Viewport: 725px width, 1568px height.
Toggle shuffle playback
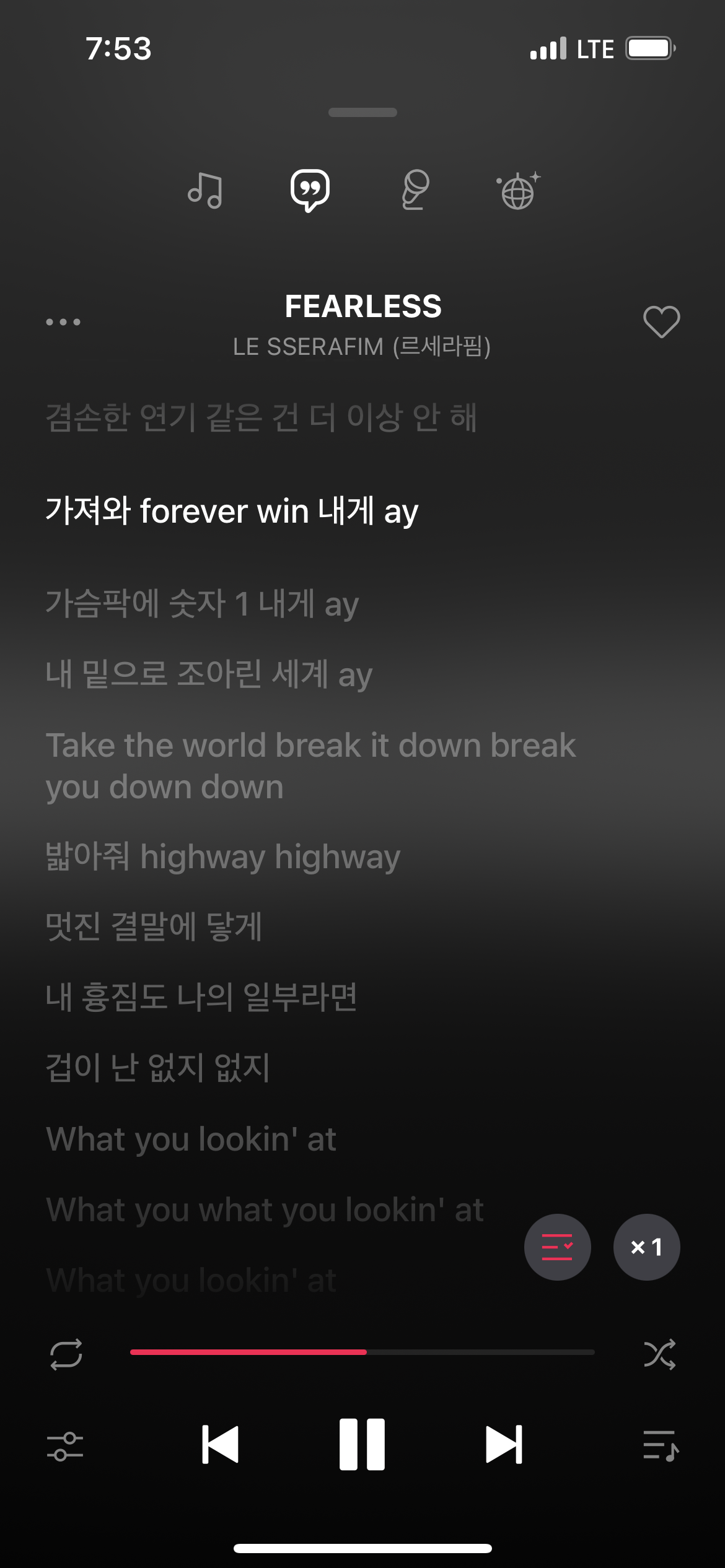click(x=659, y=1354)
